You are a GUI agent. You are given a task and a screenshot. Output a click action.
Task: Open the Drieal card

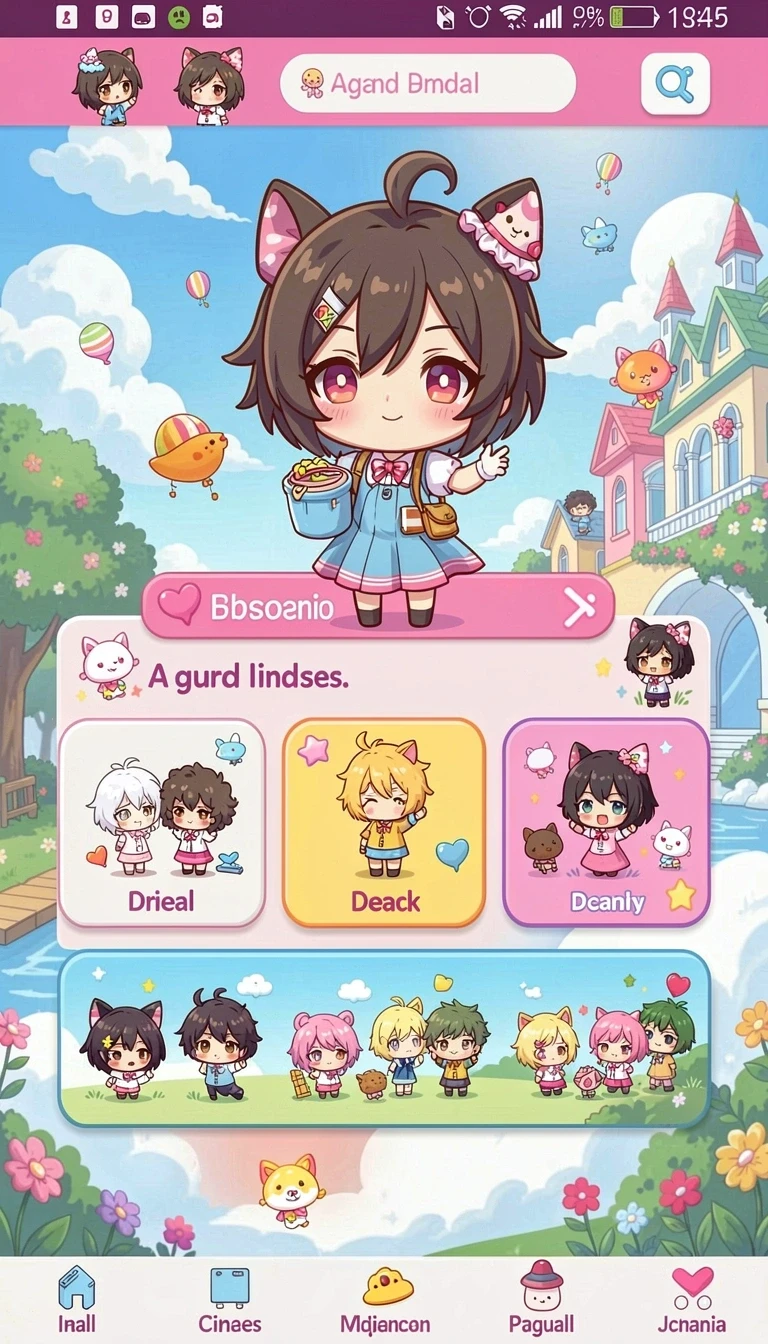162,822
